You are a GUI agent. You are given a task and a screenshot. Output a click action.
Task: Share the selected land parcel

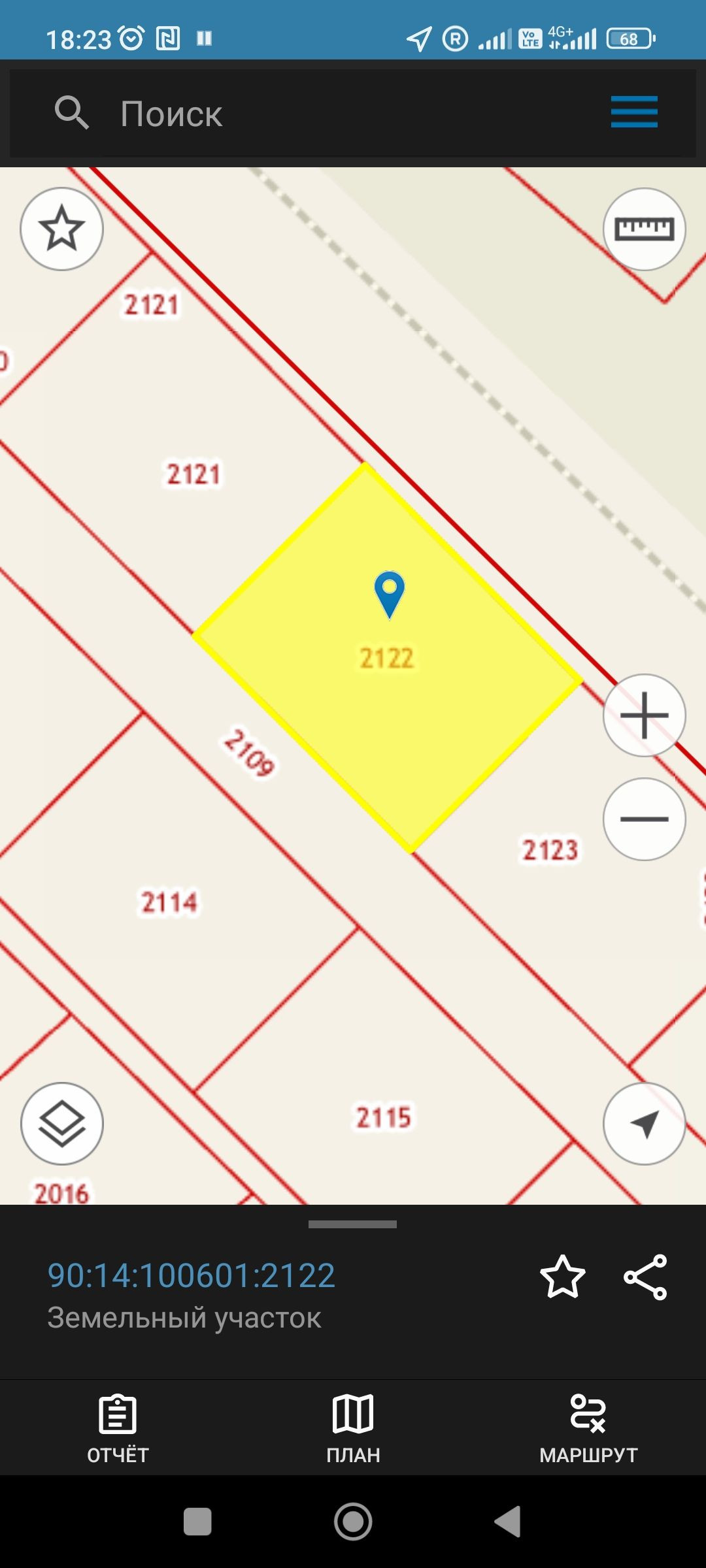coord(645,1277)
